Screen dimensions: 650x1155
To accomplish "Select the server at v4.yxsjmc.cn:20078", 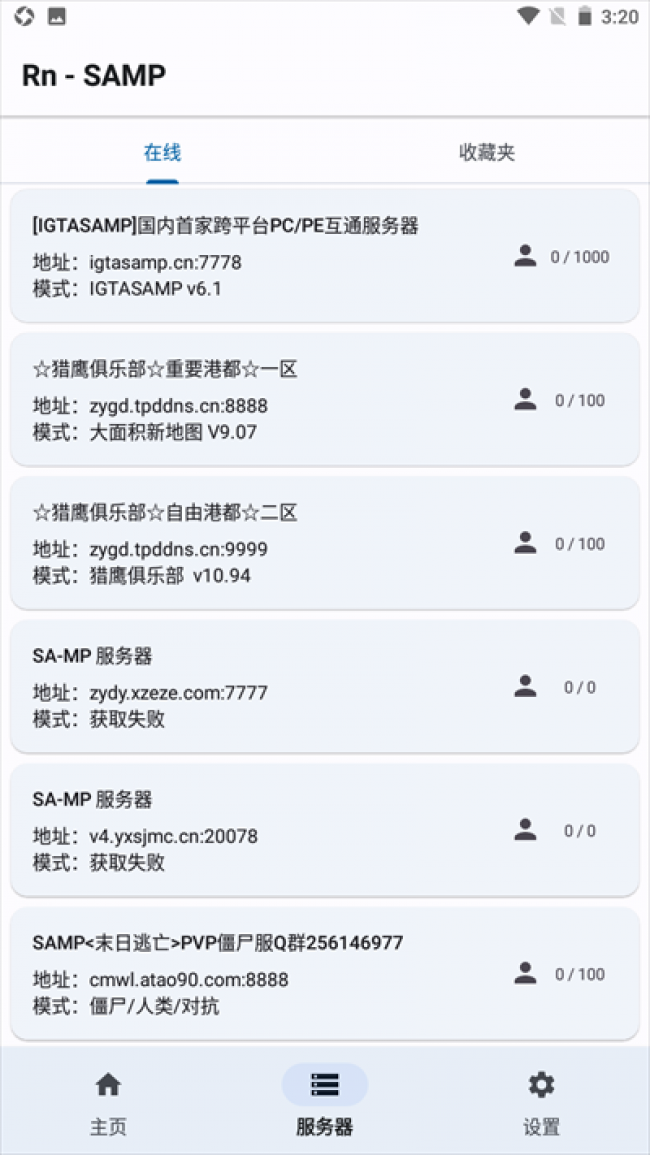I will click(x=324, y=830).
